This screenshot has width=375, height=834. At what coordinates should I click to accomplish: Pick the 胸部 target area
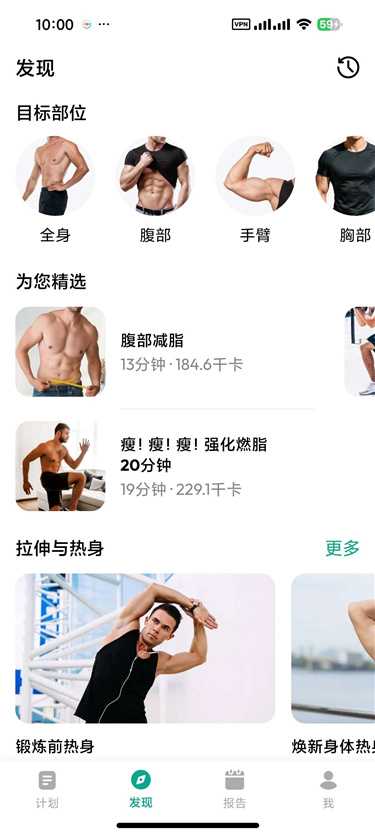(345, 190)
